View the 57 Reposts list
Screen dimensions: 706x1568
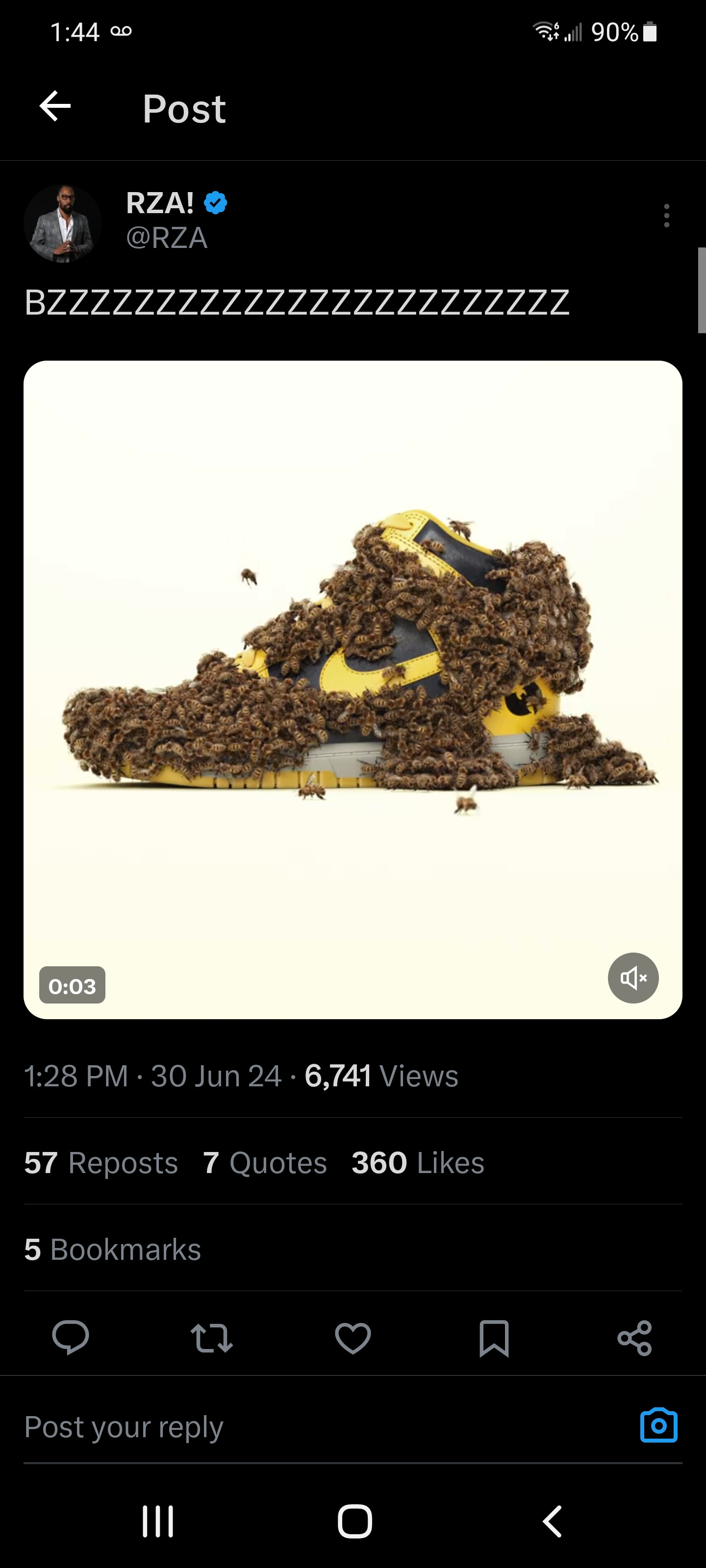[101, 1163]
